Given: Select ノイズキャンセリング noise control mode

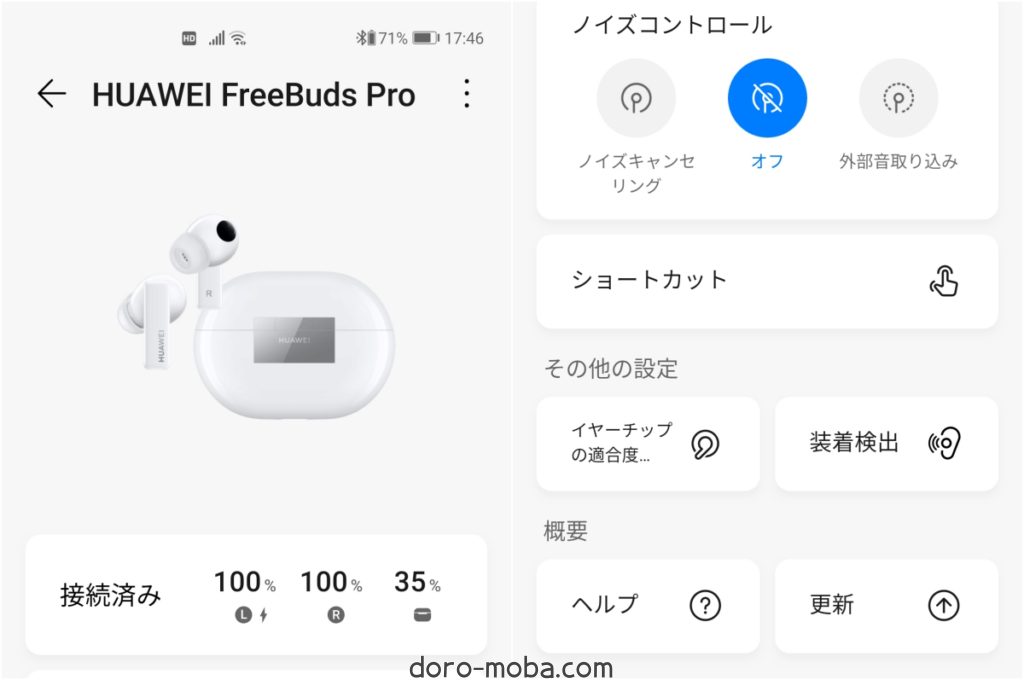Looking at the screenshot, I should [x=636, y=98].
